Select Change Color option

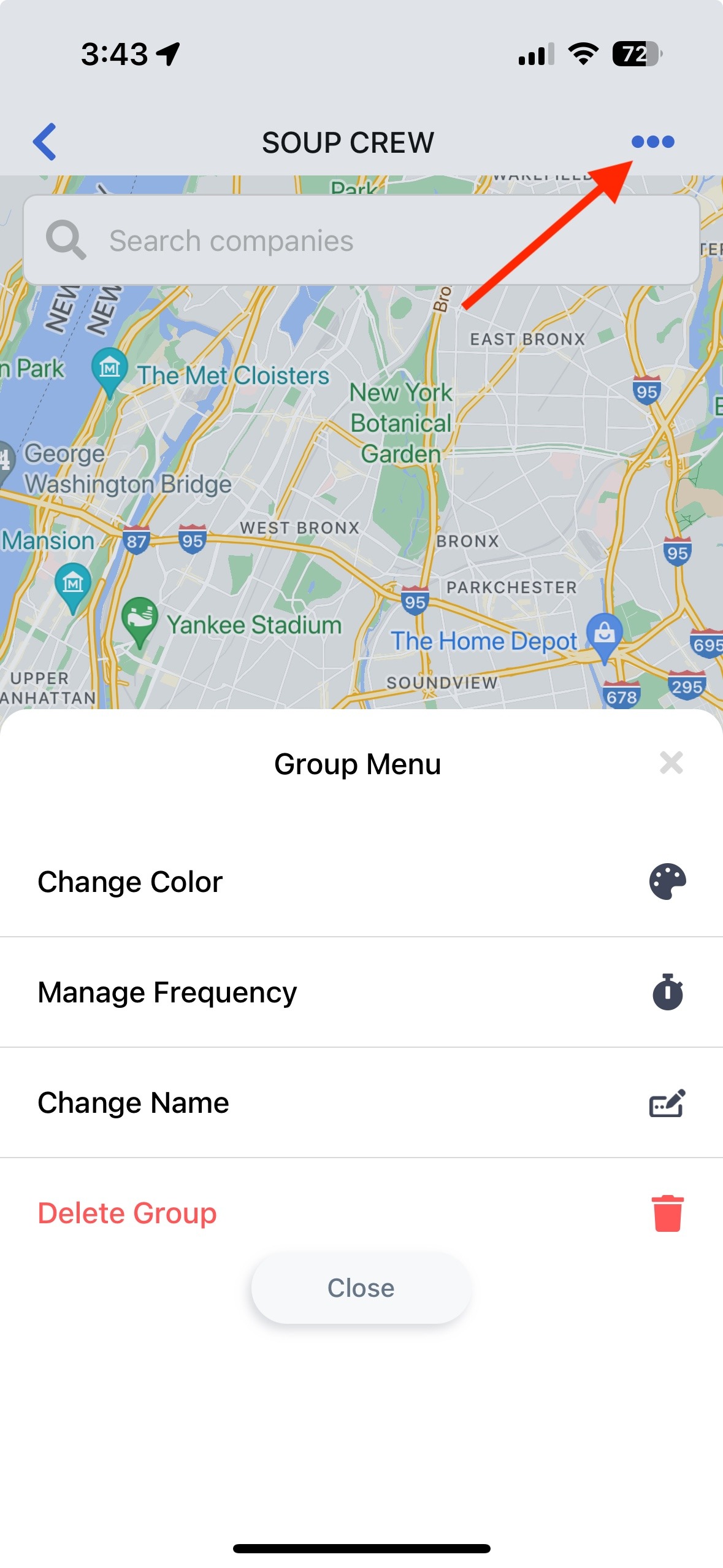point(361,882)
